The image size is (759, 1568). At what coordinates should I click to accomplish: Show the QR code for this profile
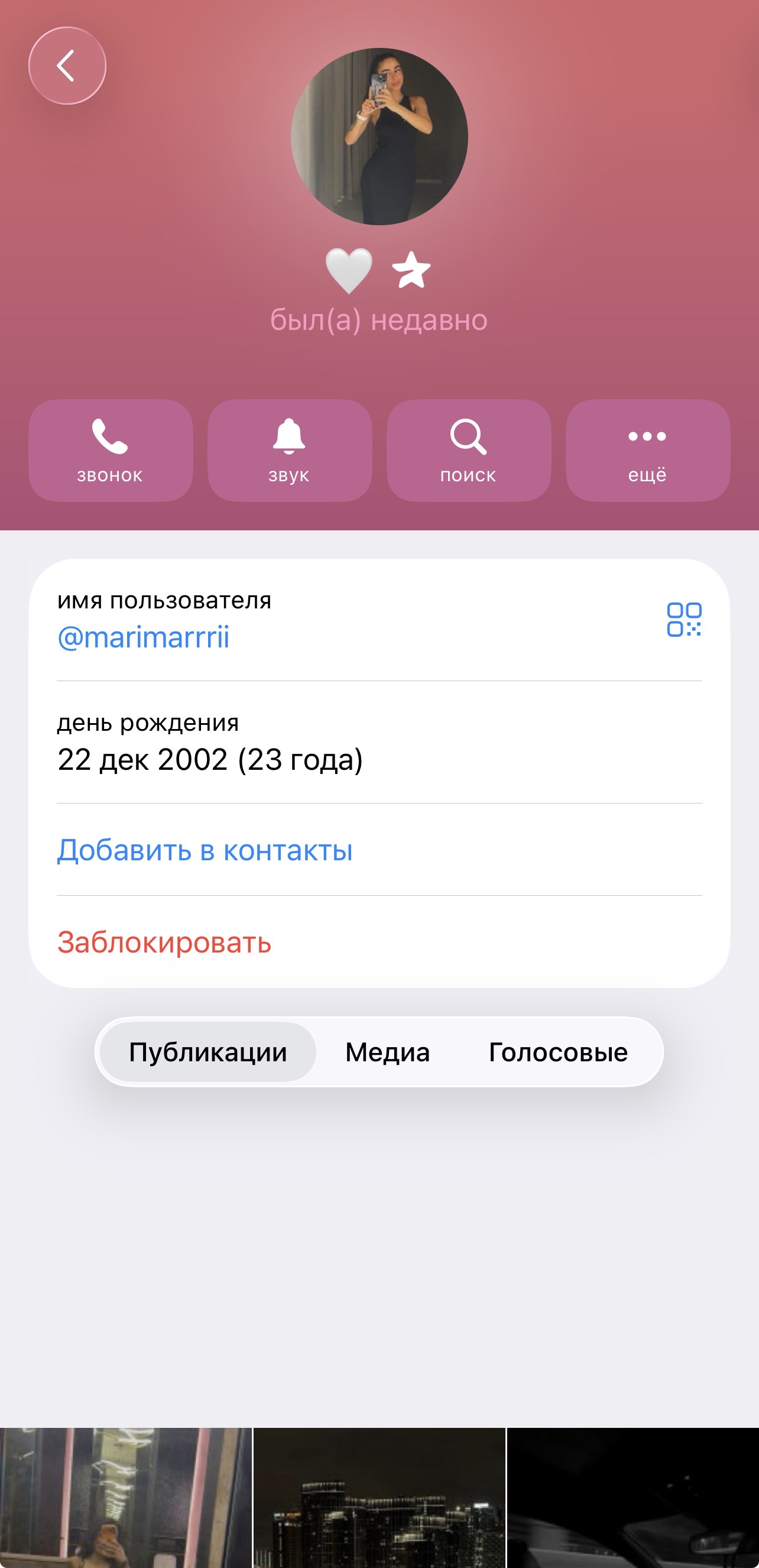pos(683,620)
